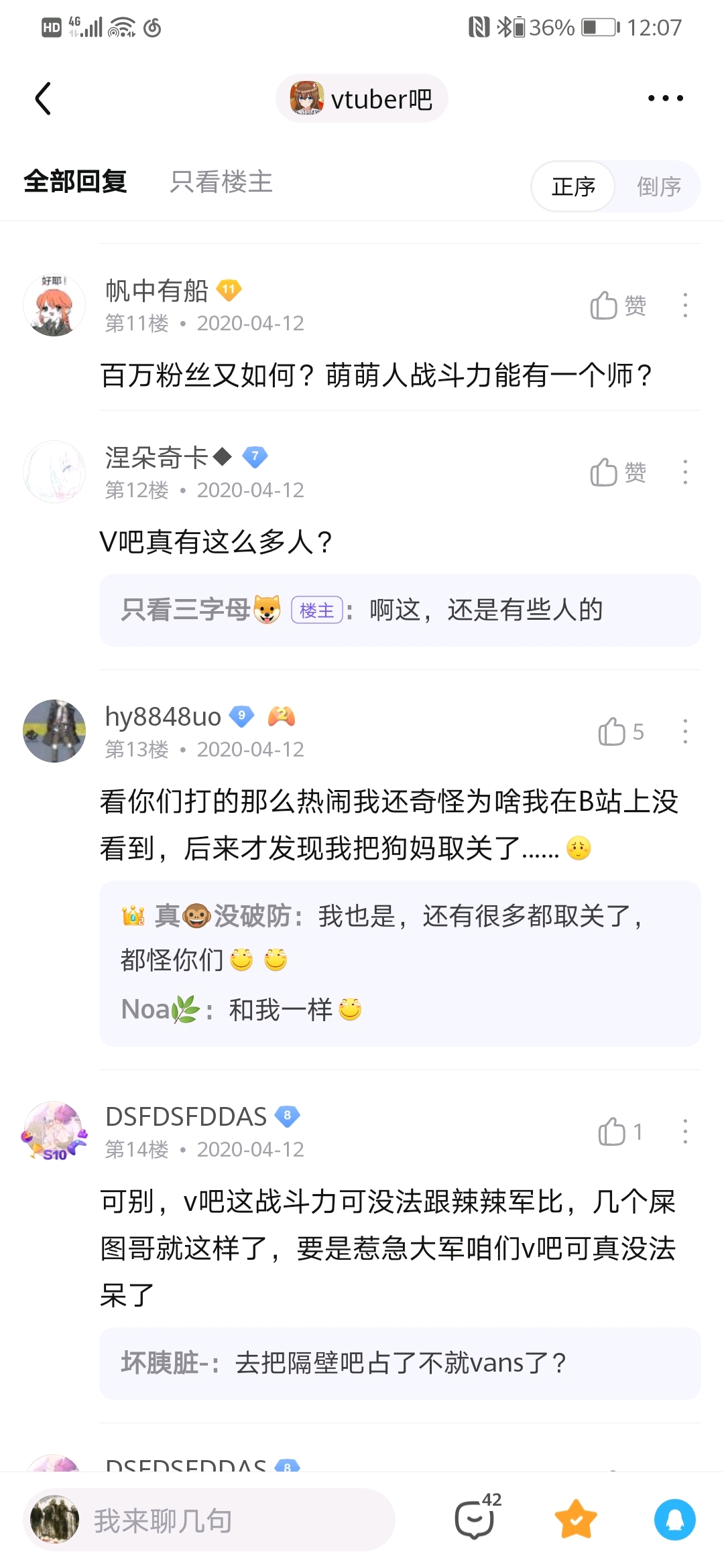Go back using the top-left arrow
This screenshot has height=1568, width=724.
44,99
